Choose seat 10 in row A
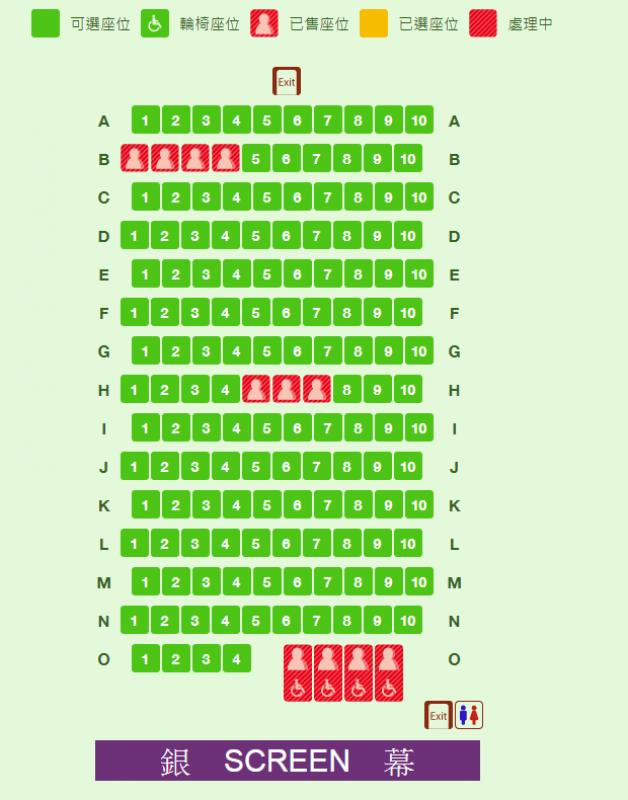Image resolution: width=628 pixels, height=800 pixels. click(x=419, y=121)
